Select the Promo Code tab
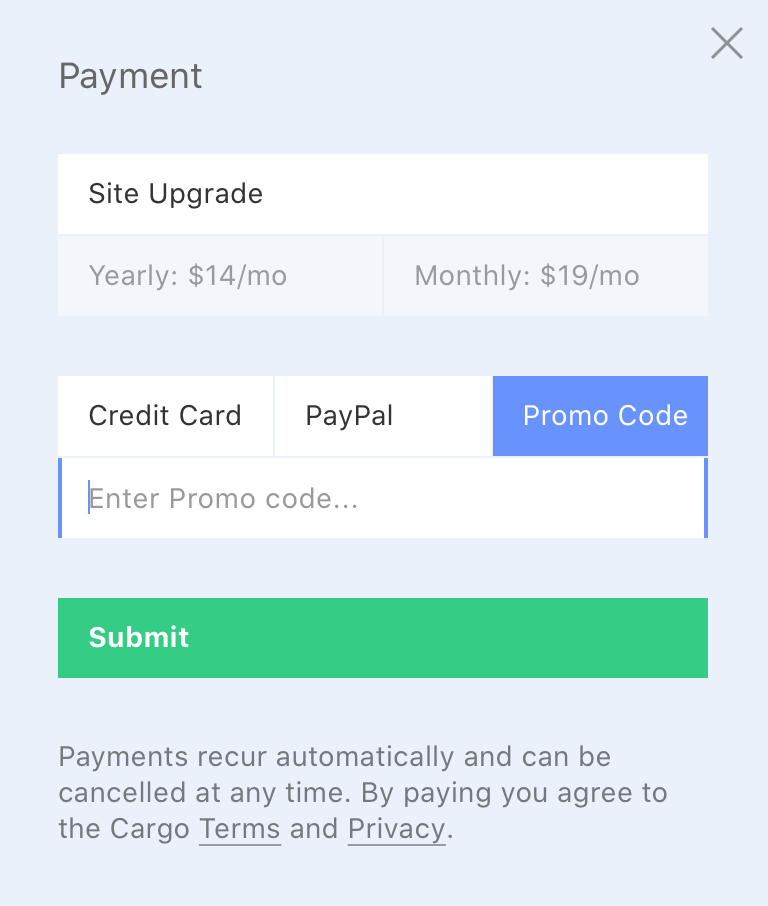The height and width of the screenshot is (906, 768). point(601,416)
